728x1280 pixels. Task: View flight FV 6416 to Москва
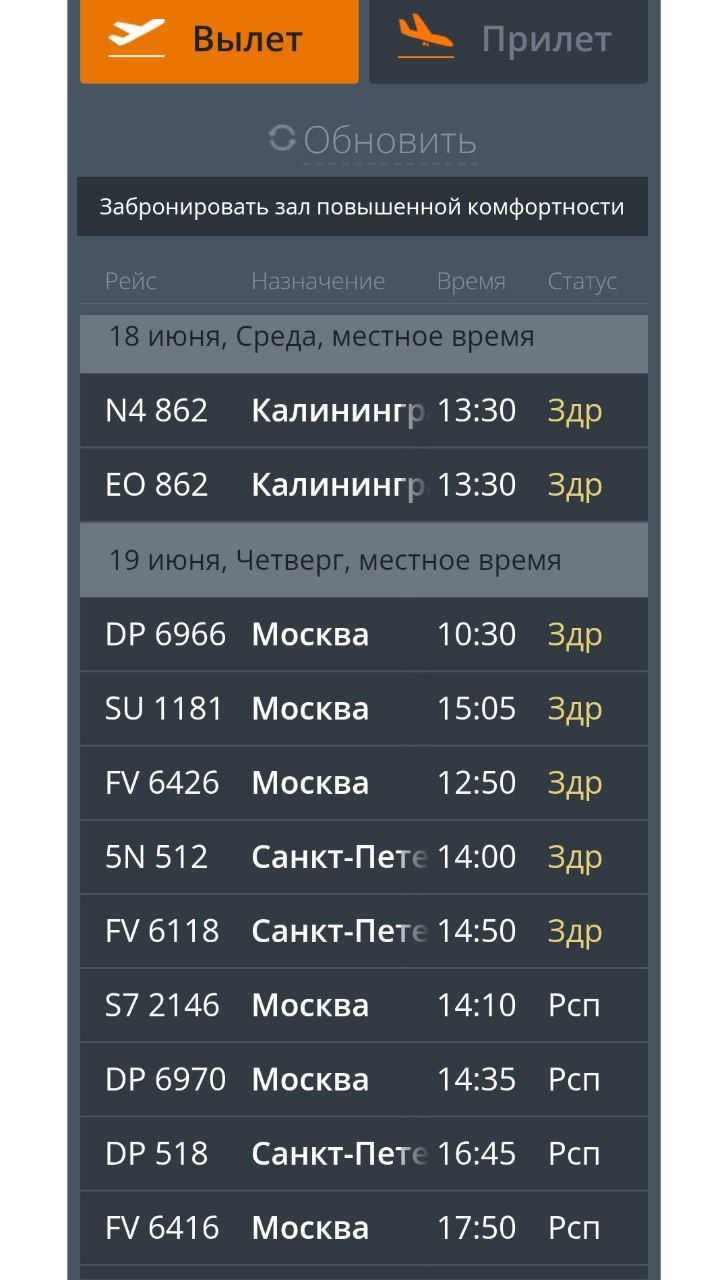(x=364, y=1226)
